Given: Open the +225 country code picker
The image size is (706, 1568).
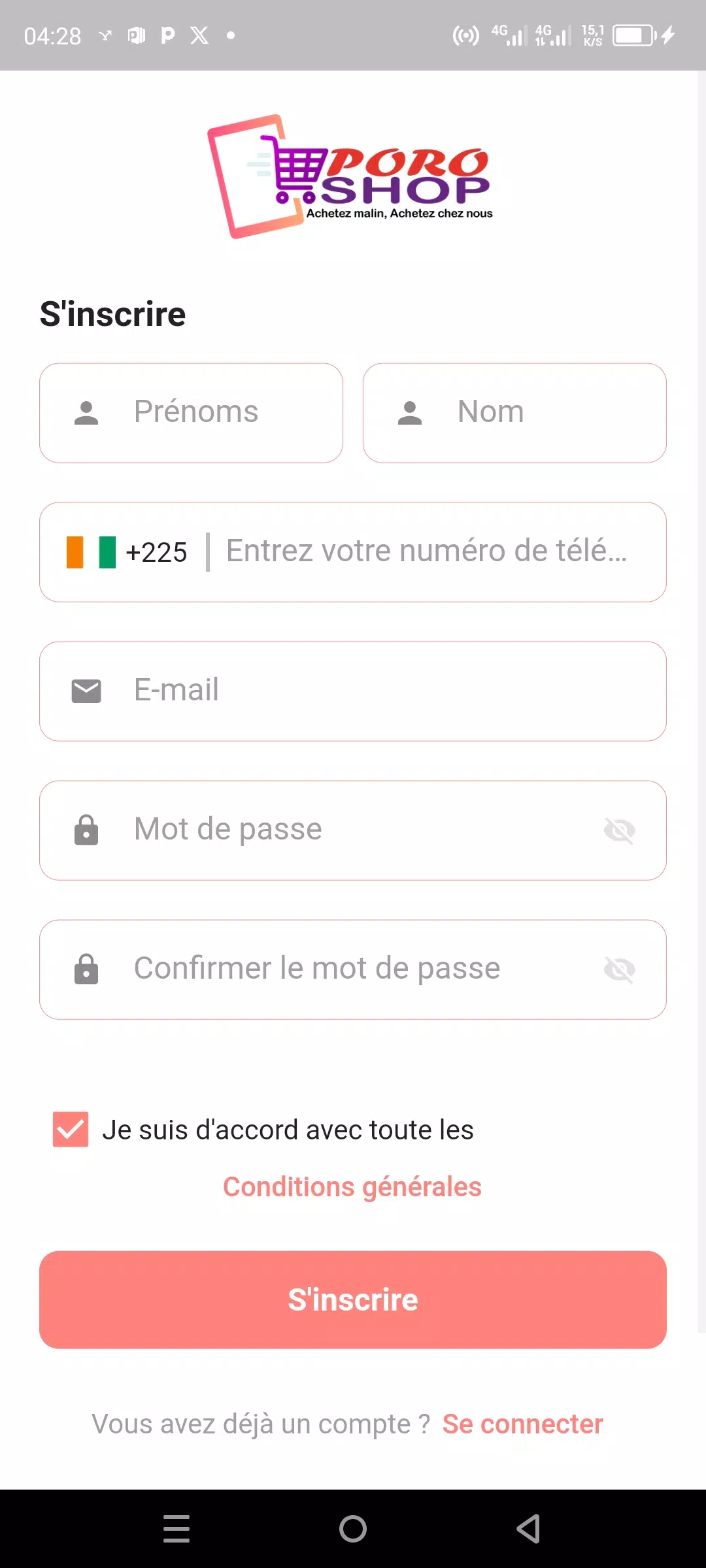Looking at the screenshot, I should (x=127, y=552).
